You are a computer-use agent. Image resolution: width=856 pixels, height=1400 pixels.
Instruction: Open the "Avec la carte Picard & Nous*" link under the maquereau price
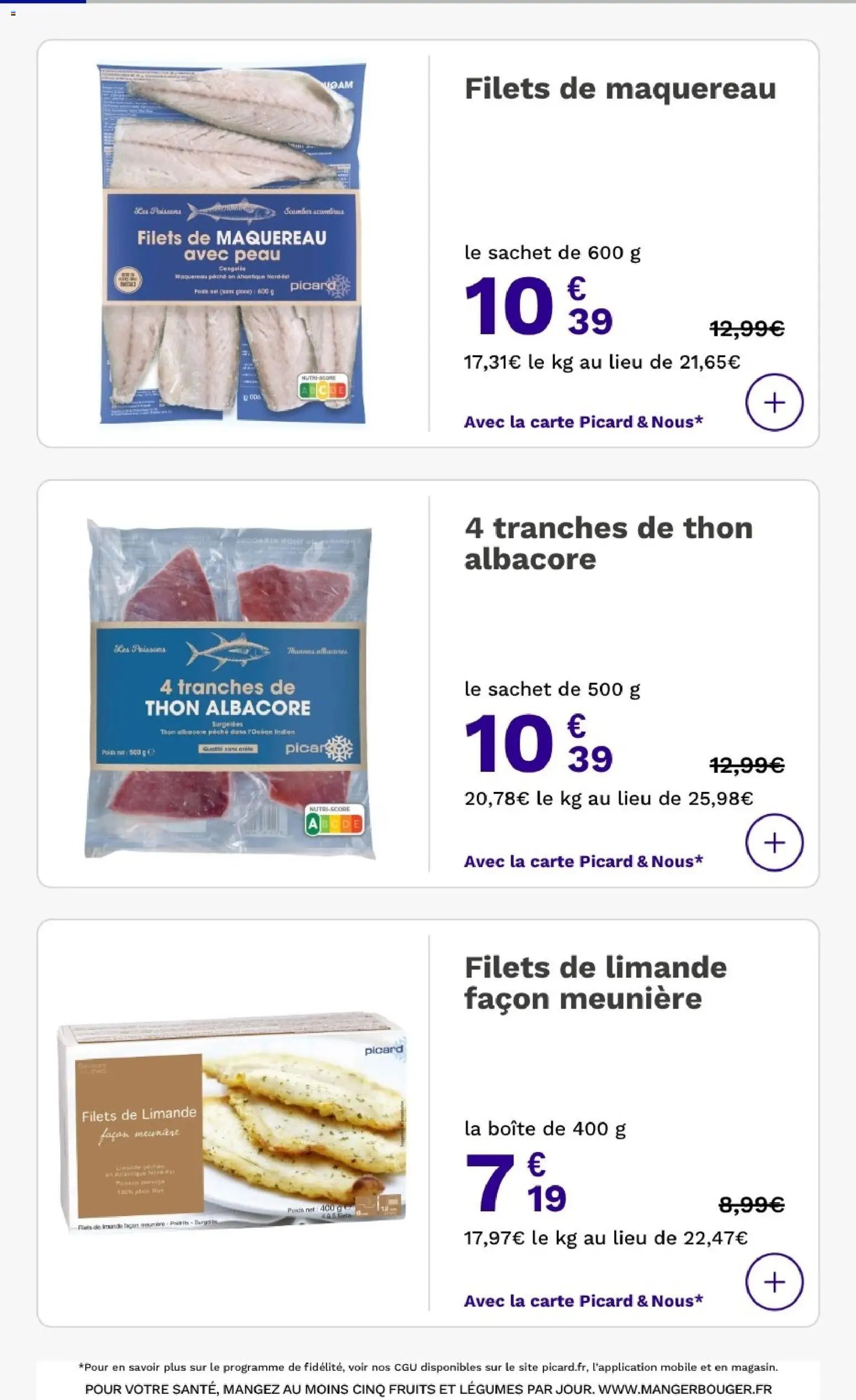coord(582,421)
